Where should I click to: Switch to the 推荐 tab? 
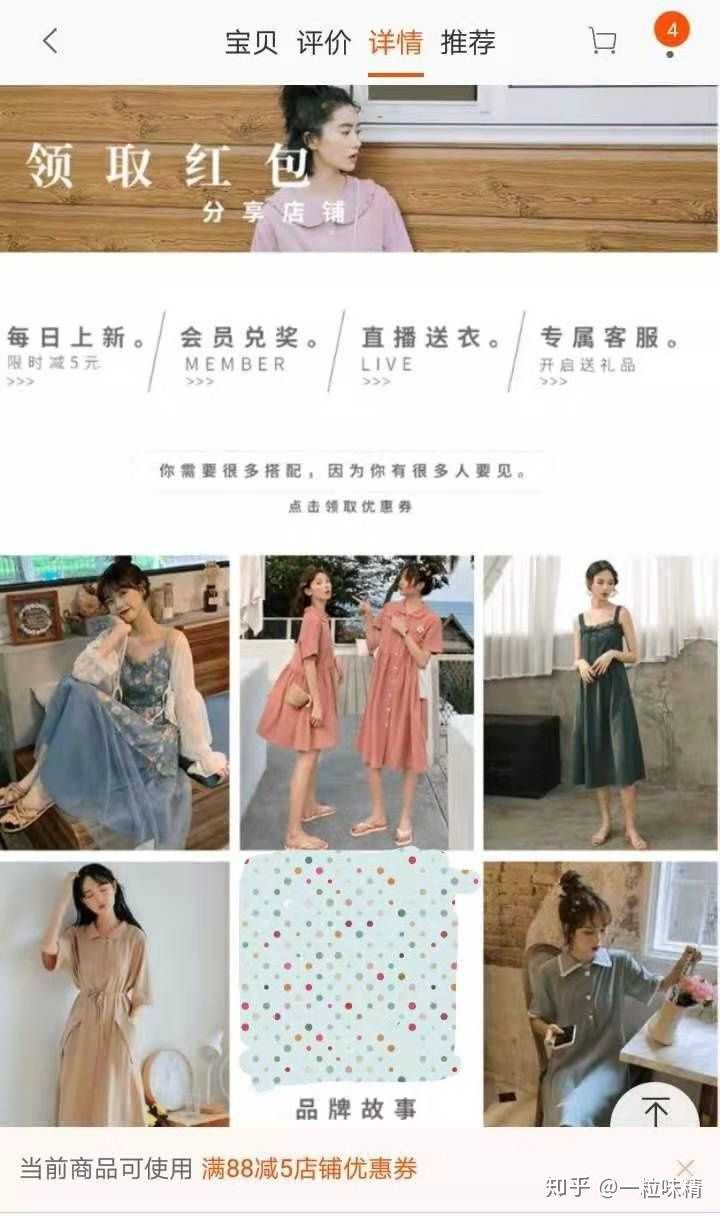(x=468, y=42)
